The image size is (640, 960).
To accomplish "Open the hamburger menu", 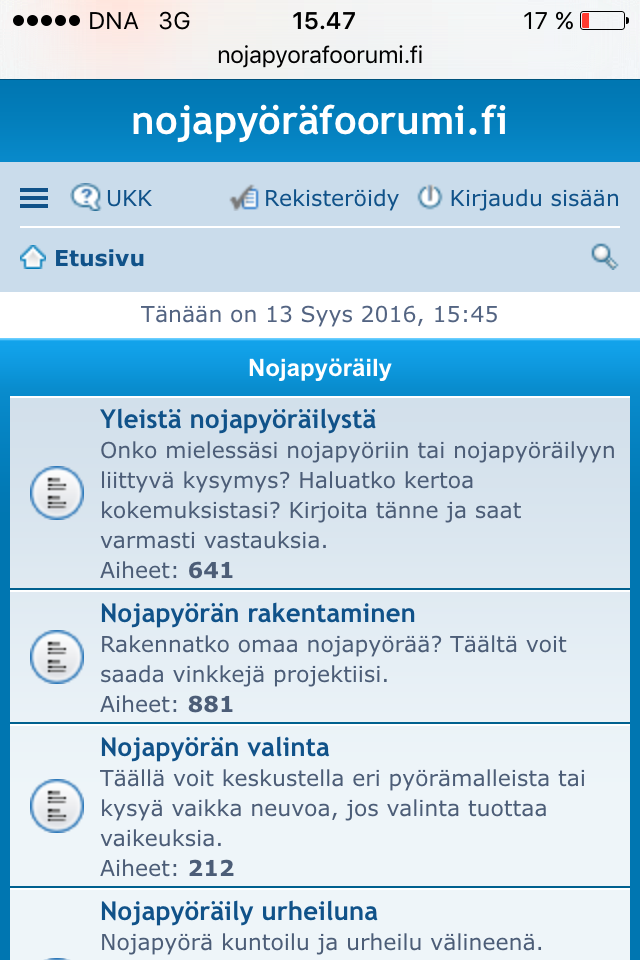I will click(x=34, y=198).
